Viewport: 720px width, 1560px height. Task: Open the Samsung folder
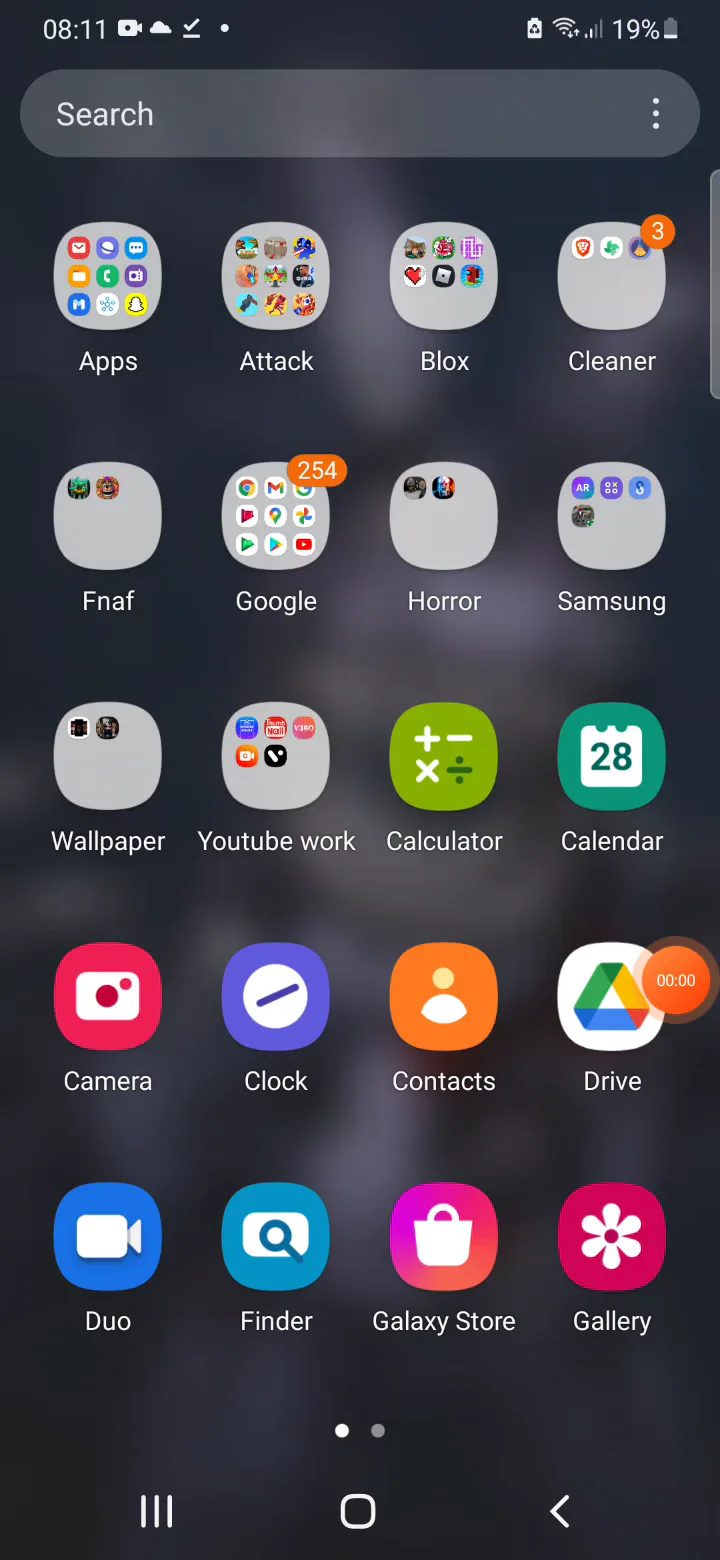tap(611, 517)
